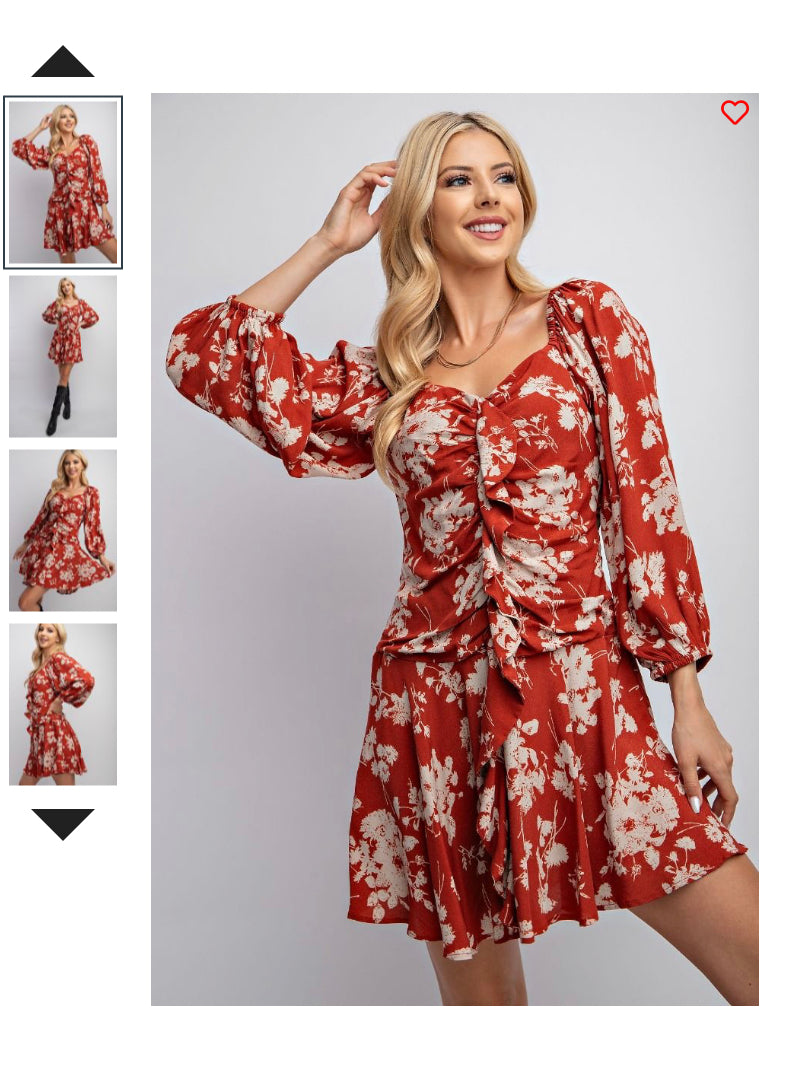Viewport: 801px width, 1068px height.
Task: Show the previous gallery image via up arrow
Action: (x=63, y=62)
